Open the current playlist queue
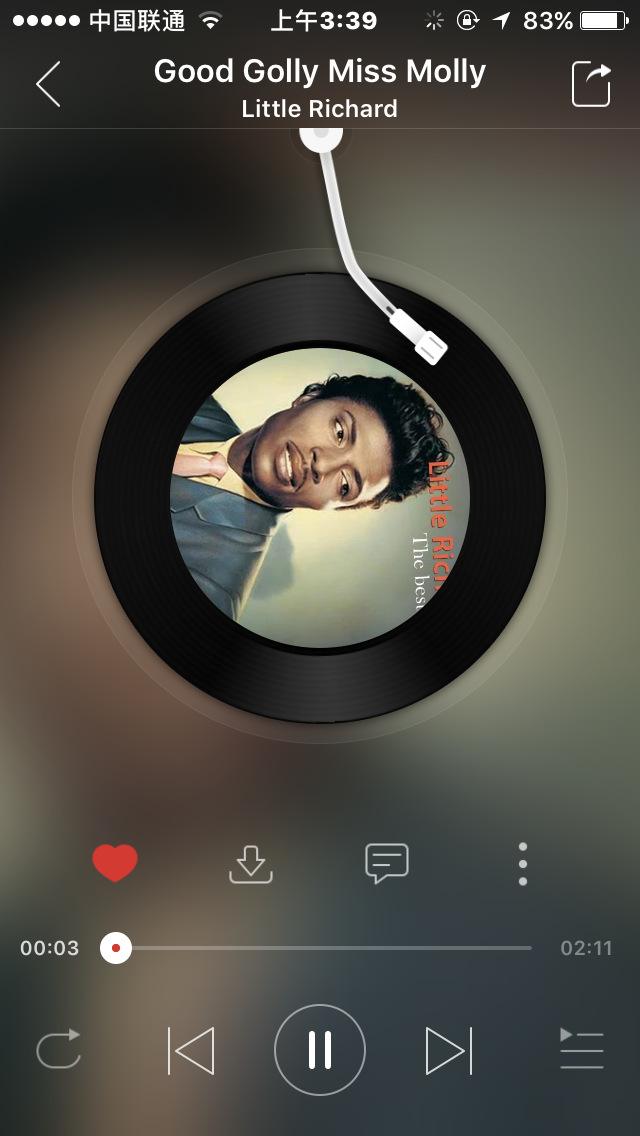This screenshot has height=1136, width=640. (x=581, y=1050)
